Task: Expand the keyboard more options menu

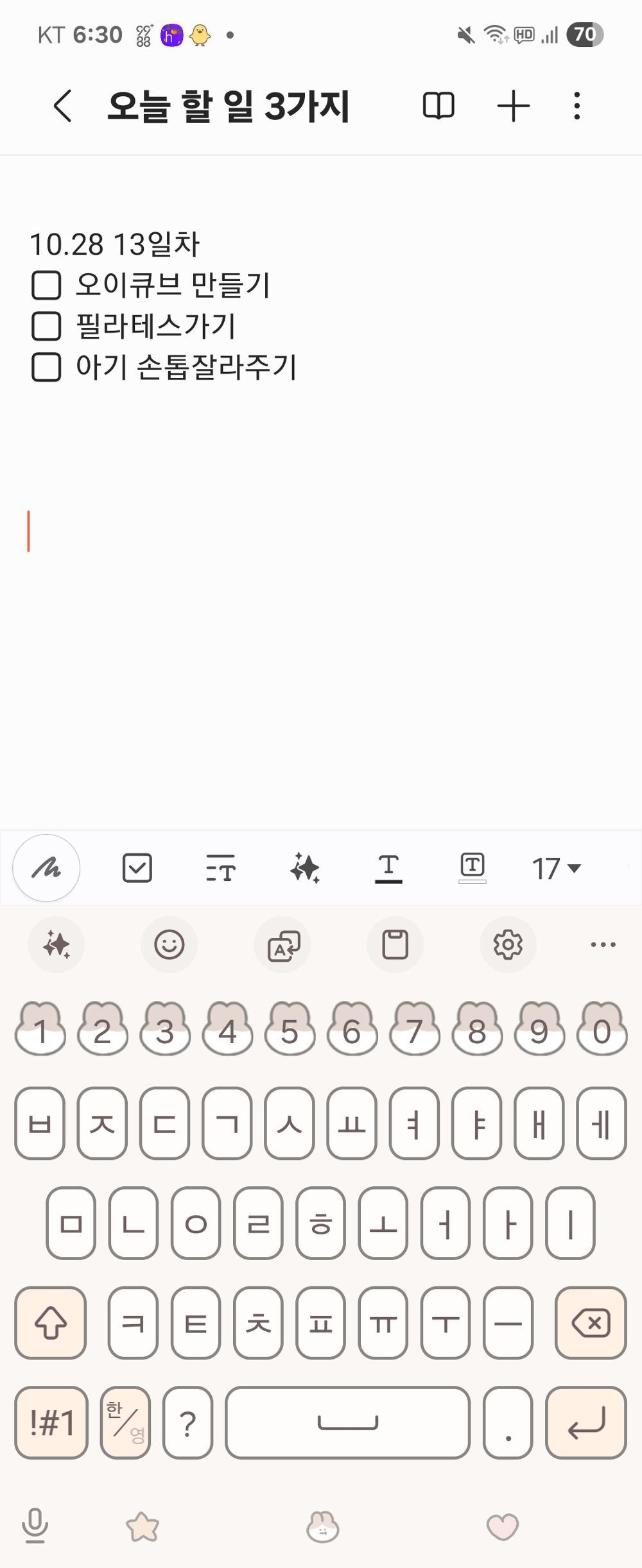Action: click(x=602, y=944)
